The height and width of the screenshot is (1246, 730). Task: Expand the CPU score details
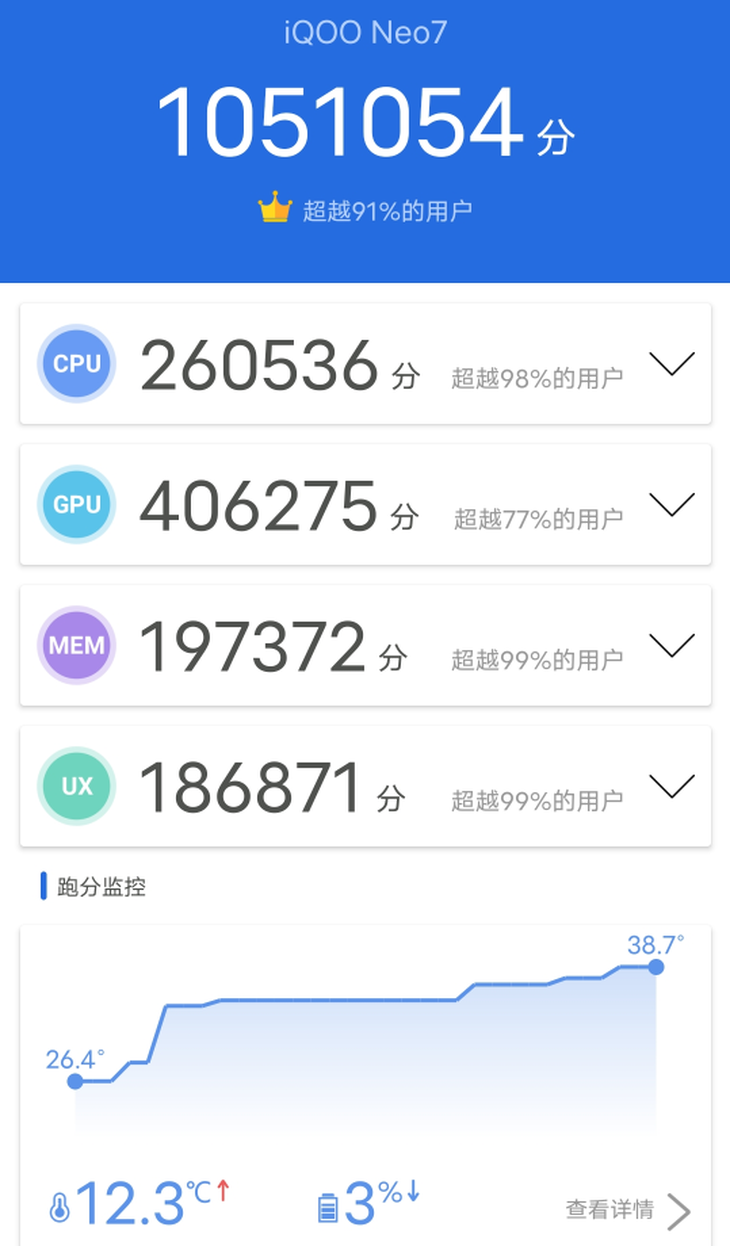click(671, 364)
